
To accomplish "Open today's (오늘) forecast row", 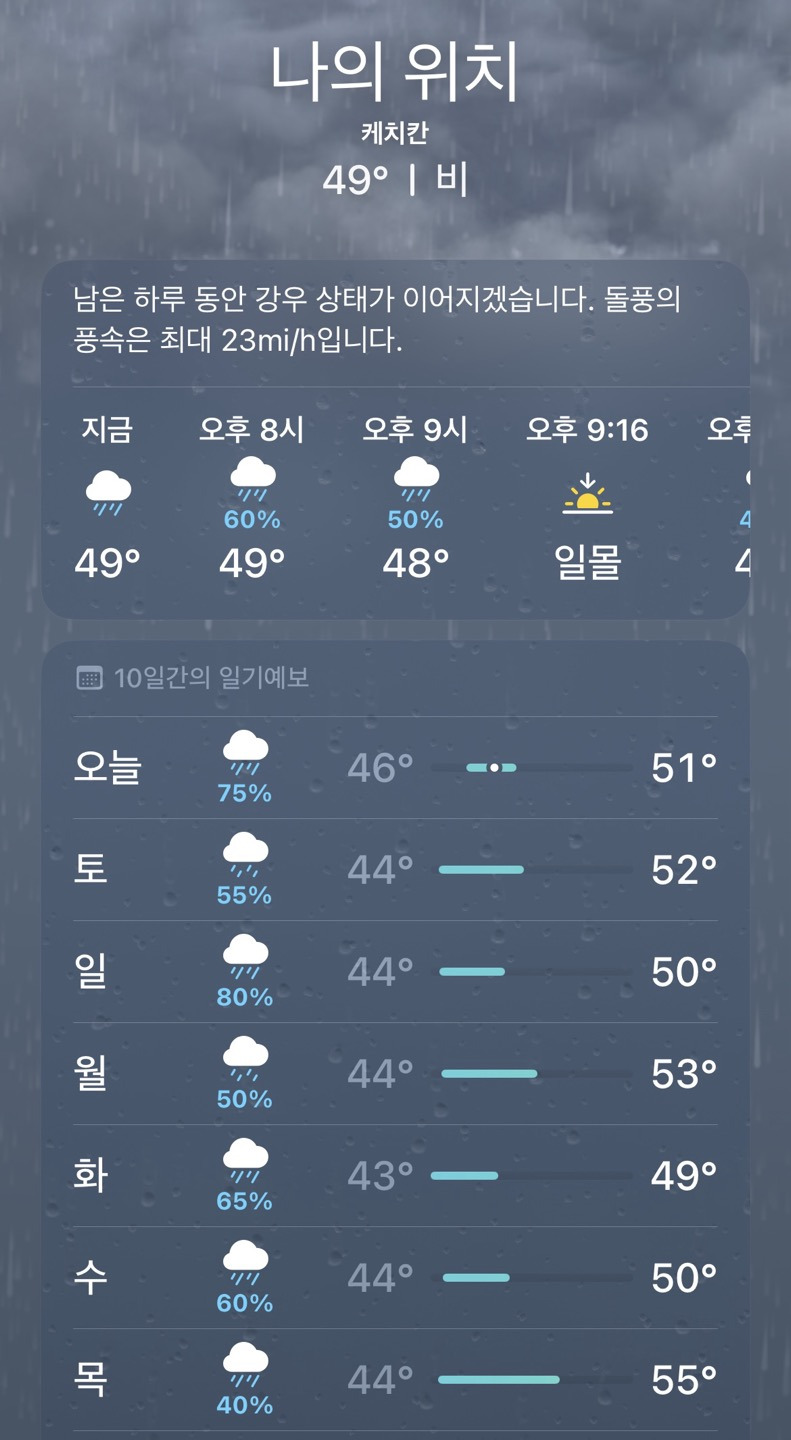I will [395, 768].
